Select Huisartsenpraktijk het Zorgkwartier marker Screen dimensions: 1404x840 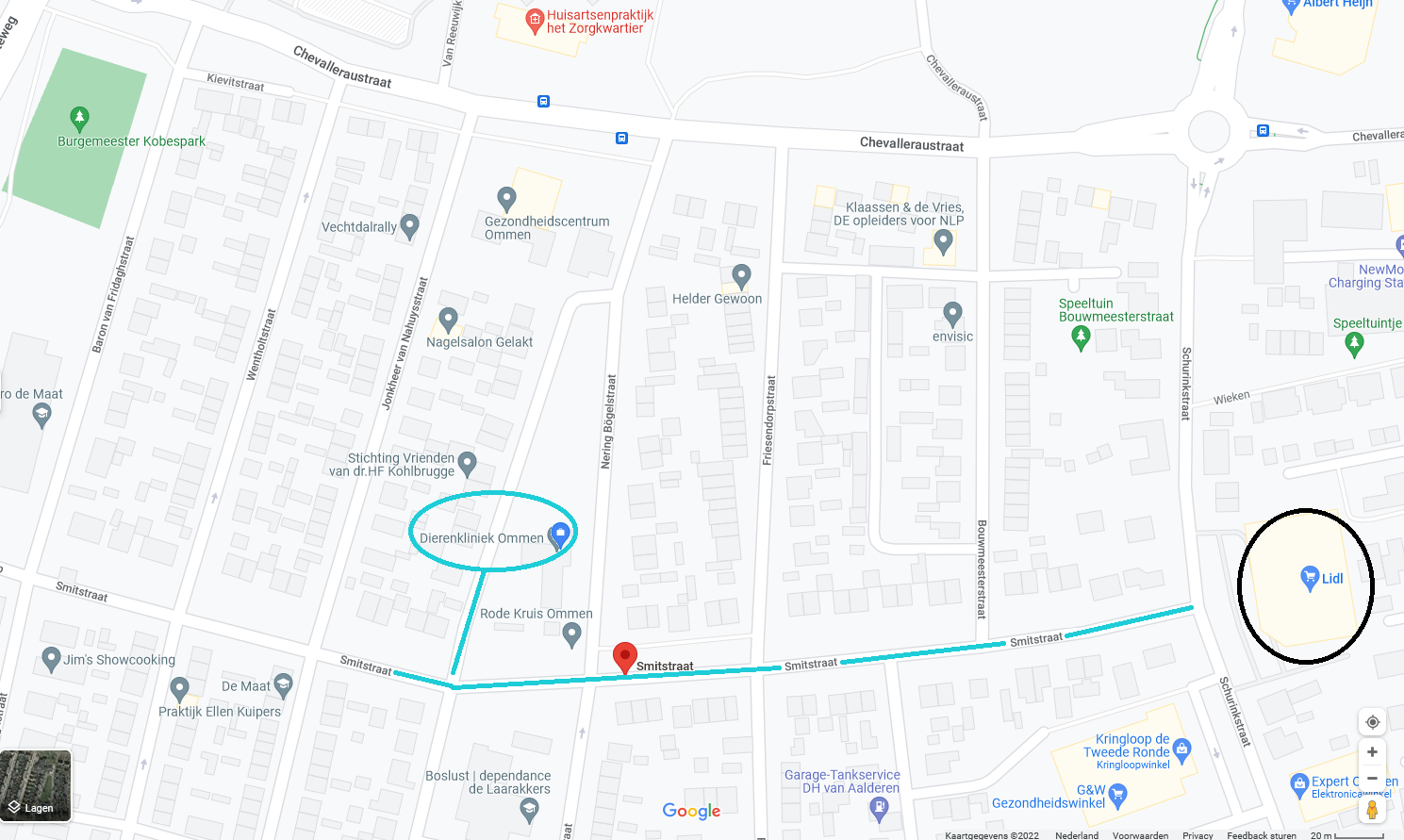[x=535, y=19]
